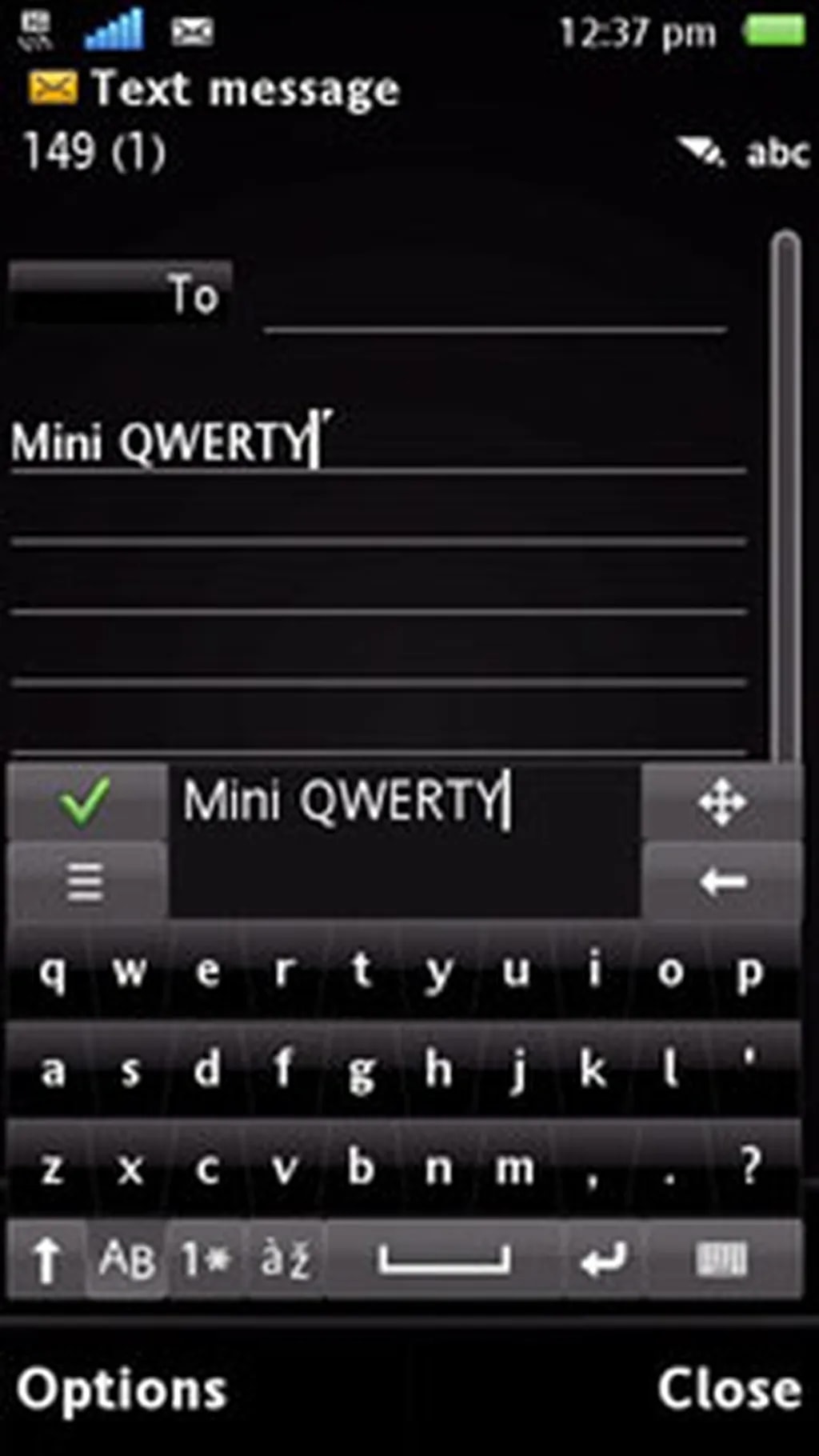Image resolution: width=819 pixels, height=1456 pixels.
Task: Confirm input with the green checkmark
Action: 86,801
